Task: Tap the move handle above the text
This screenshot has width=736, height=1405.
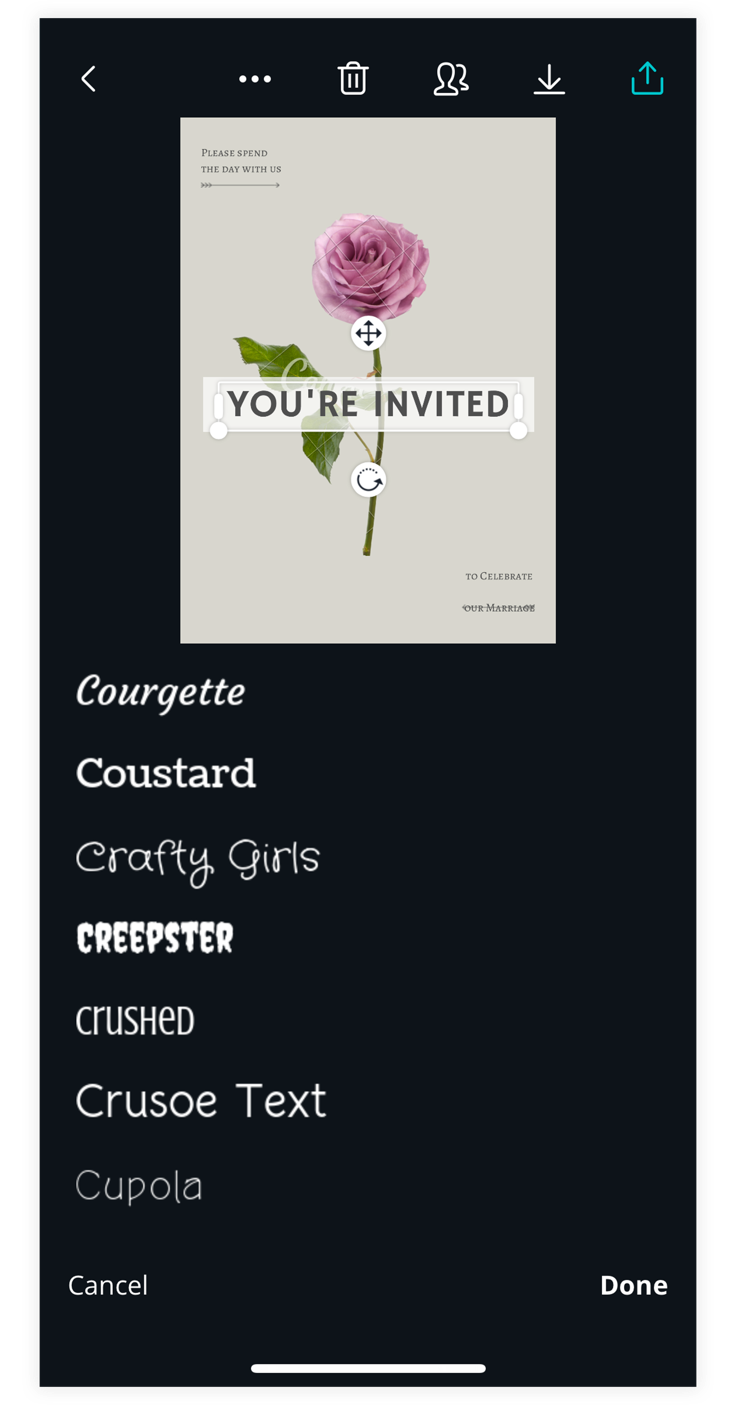Action: (x=368, y=333)
